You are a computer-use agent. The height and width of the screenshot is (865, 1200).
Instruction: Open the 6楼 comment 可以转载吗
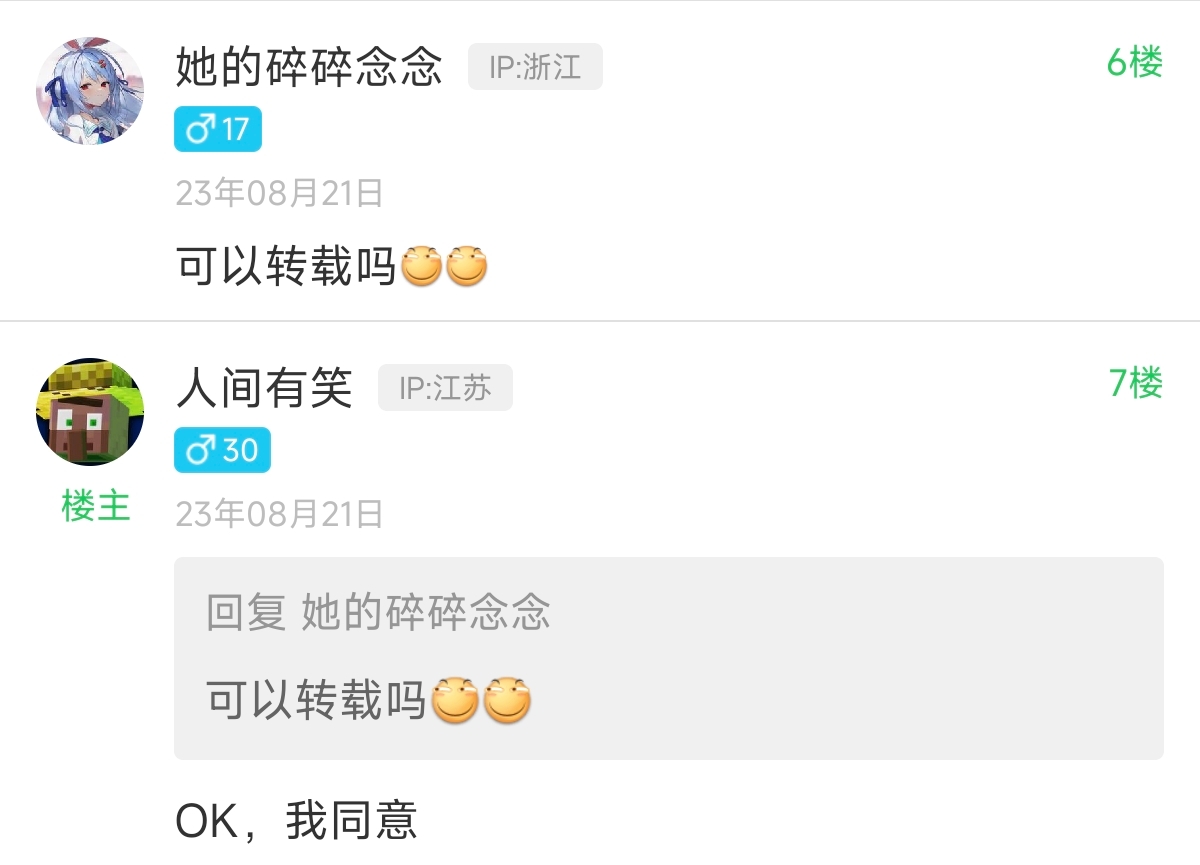tap(331, 268)
